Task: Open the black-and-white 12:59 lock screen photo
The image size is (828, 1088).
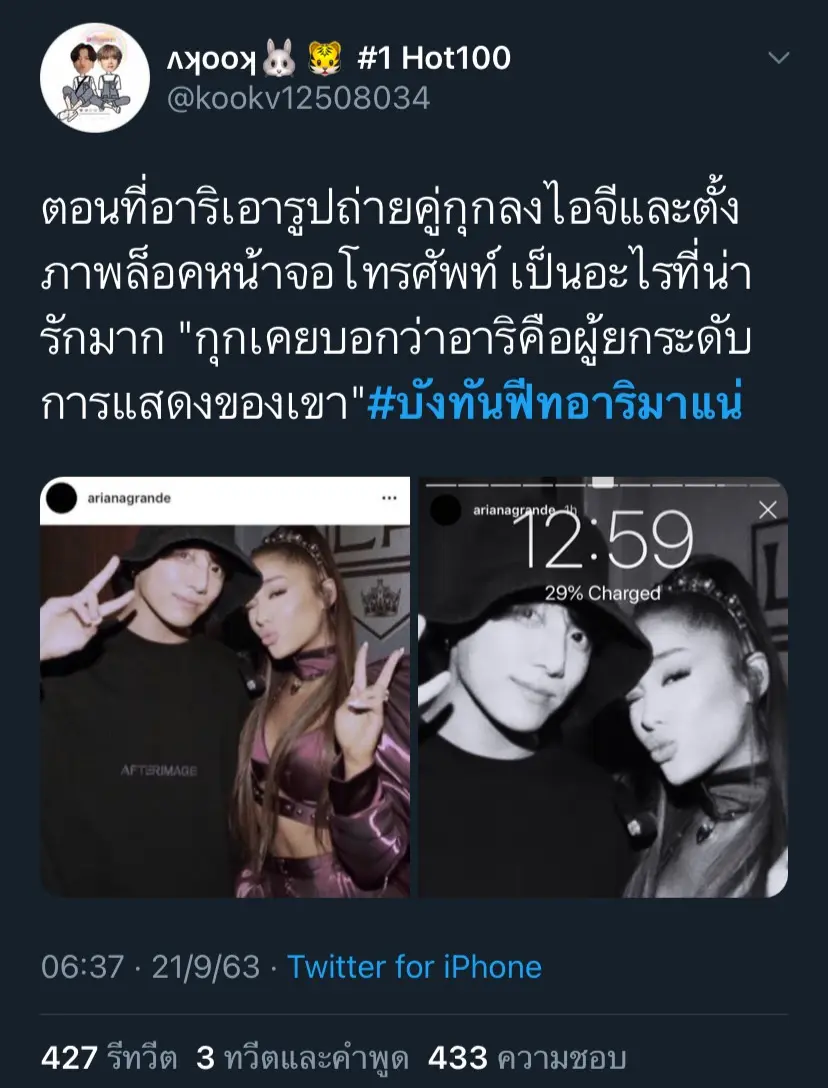Action: coord(603,687)
